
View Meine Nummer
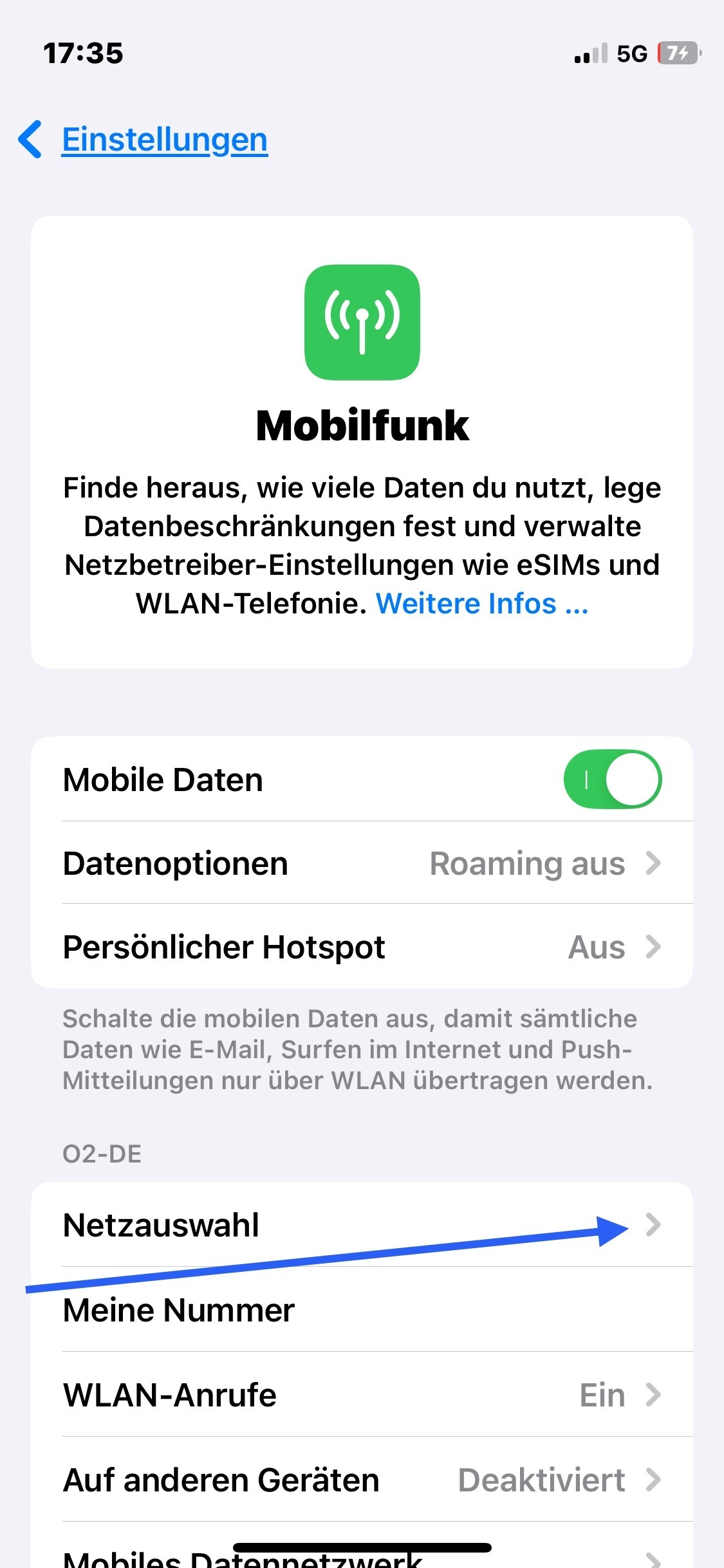pyautogui.click(x=362, y=1310)
